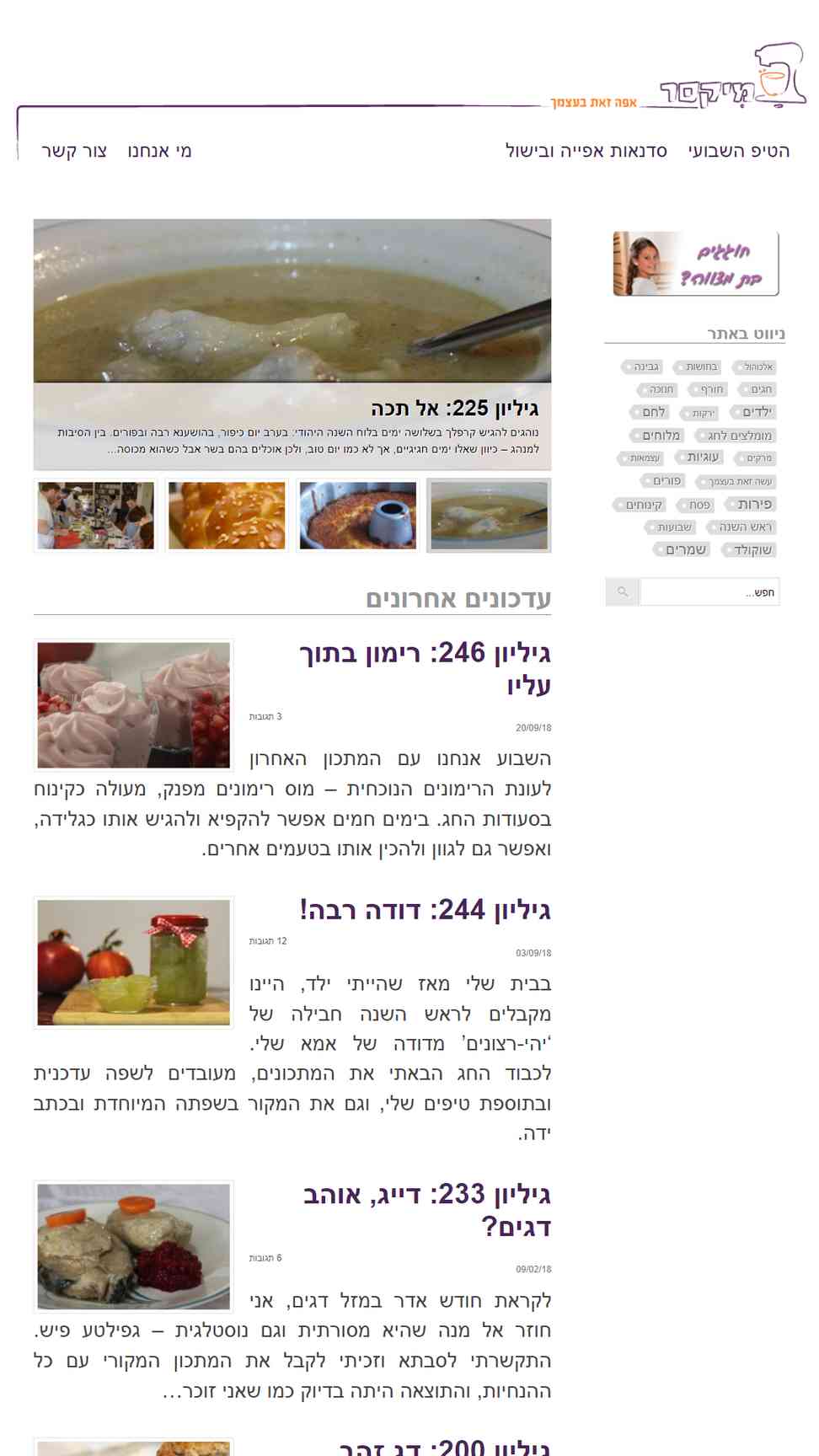Tap the פירות tag
This screenshot has width=819, height=1456.
[751, 504]
